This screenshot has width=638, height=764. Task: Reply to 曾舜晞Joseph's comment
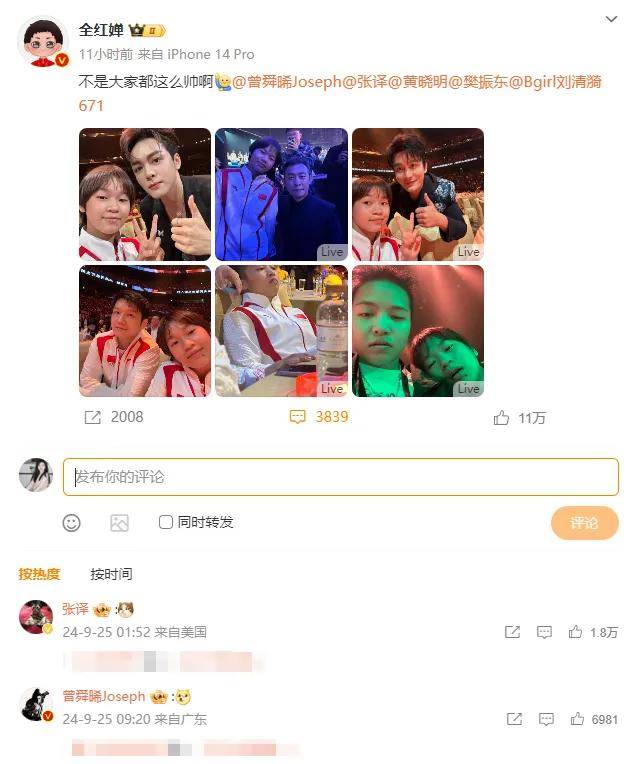coord(544,719)
